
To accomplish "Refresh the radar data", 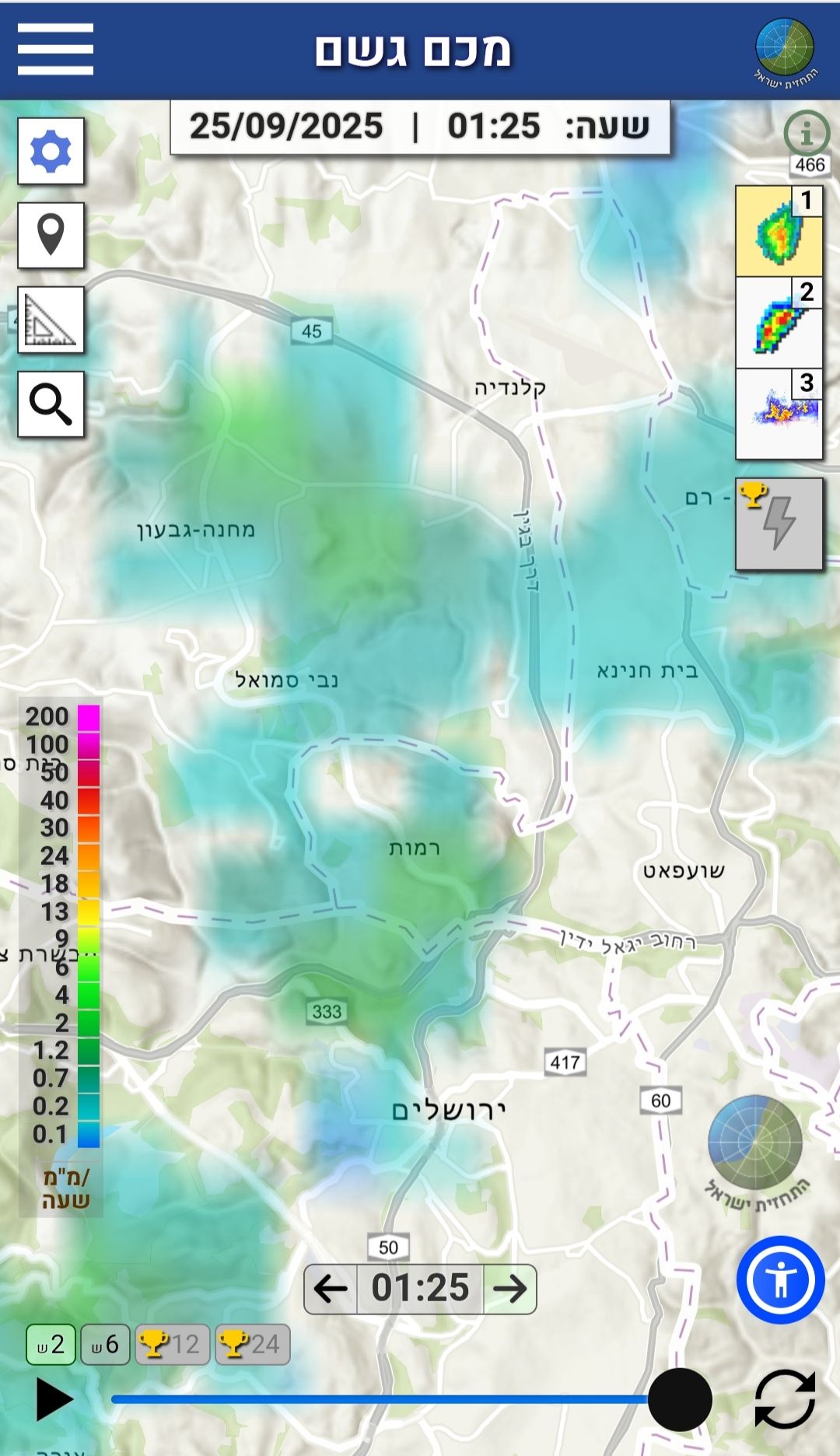I will click(785, 1399).
